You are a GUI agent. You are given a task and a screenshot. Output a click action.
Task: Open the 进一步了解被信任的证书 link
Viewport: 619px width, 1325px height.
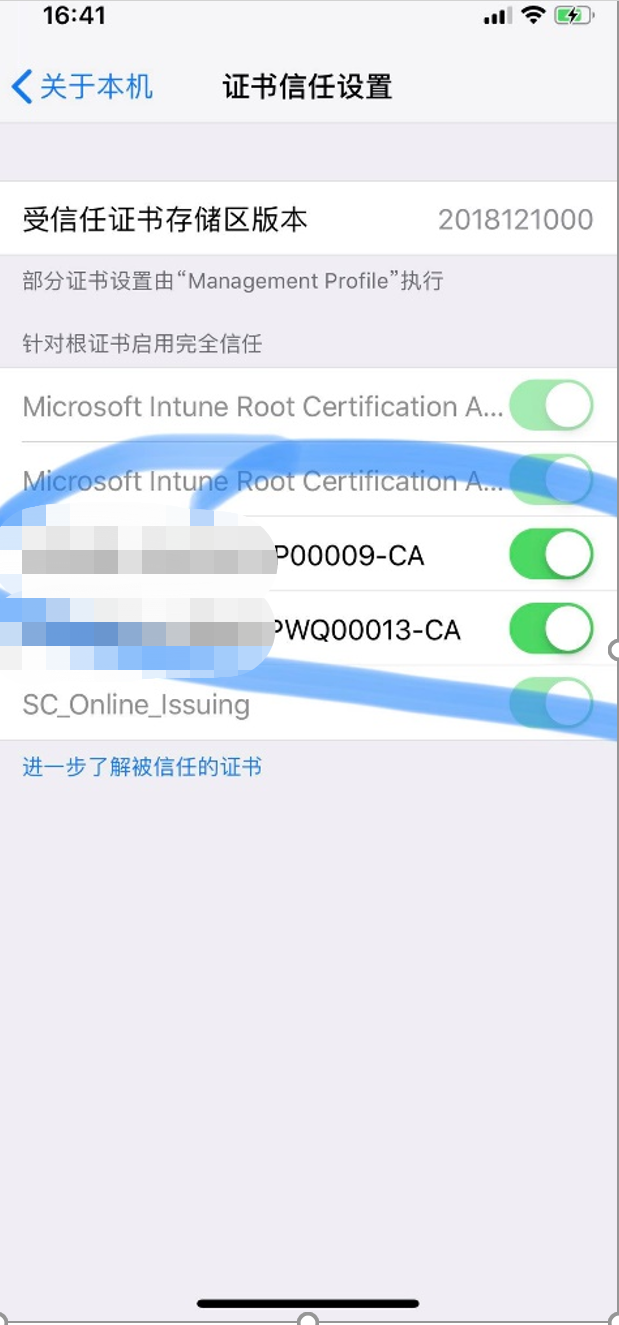[142, 768]
